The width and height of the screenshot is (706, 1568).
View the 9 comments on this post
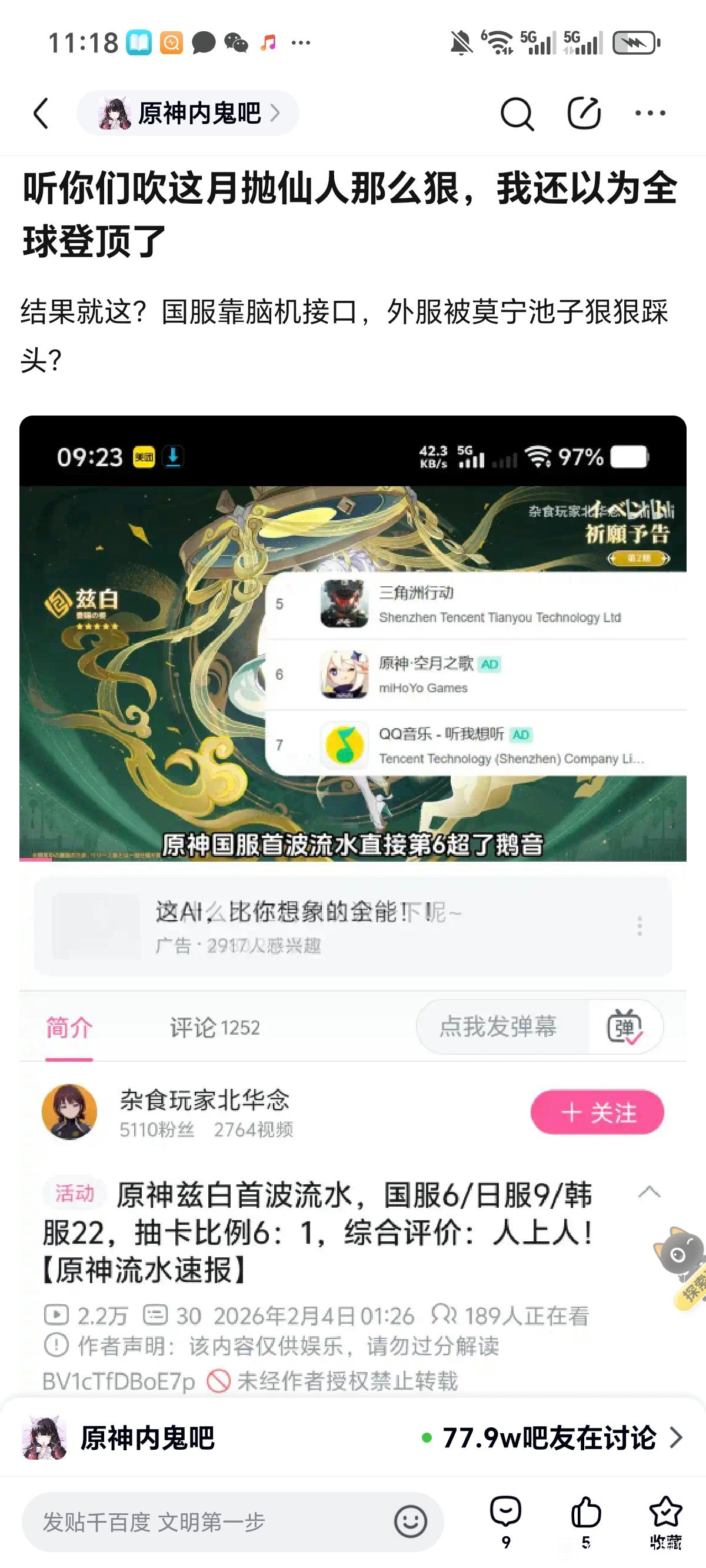(506, 1520)
